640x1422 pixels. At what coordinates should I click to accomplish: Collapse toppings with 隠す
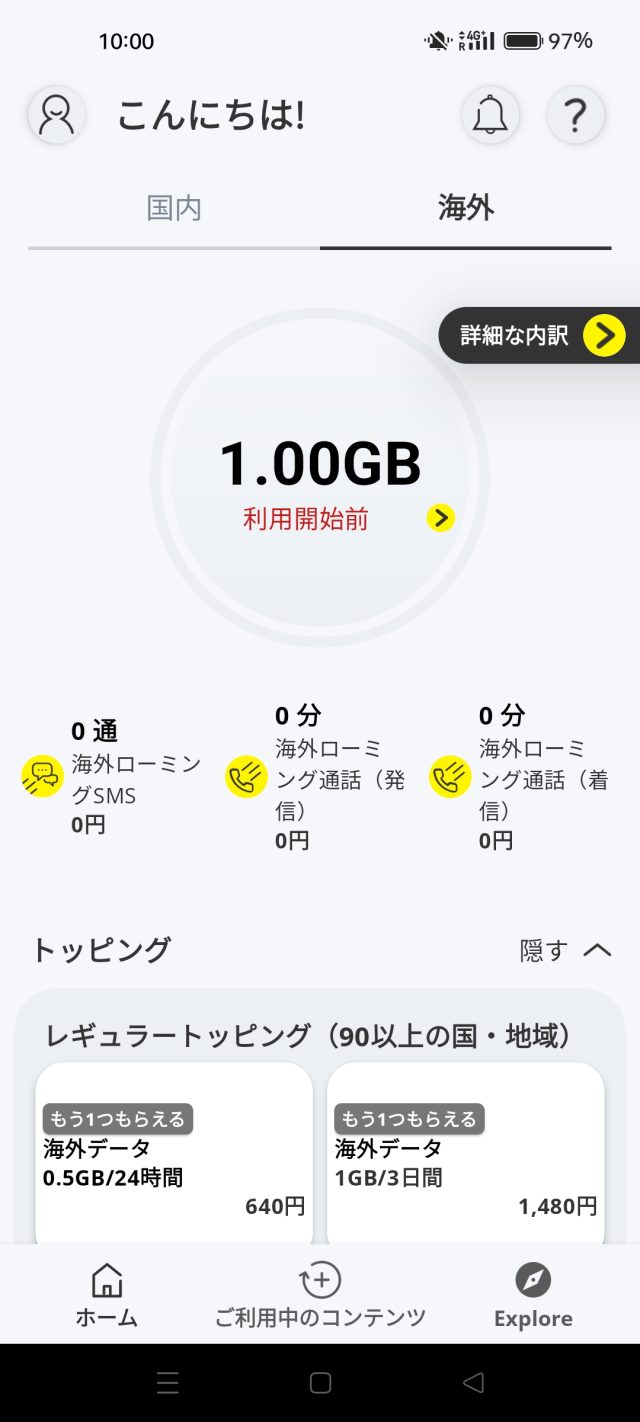tap(565, 950)
